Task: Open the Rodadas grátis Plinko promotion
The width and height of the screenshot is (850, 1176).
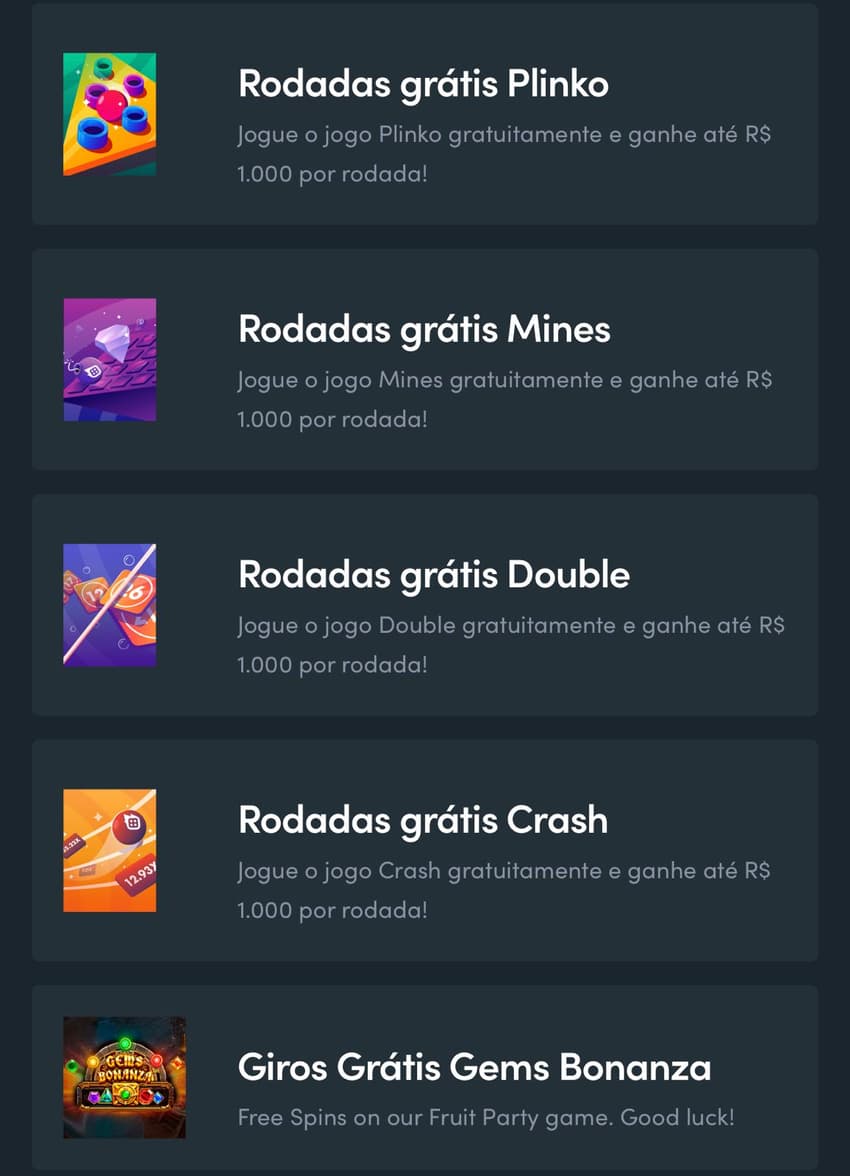Action: click(422, 84)
